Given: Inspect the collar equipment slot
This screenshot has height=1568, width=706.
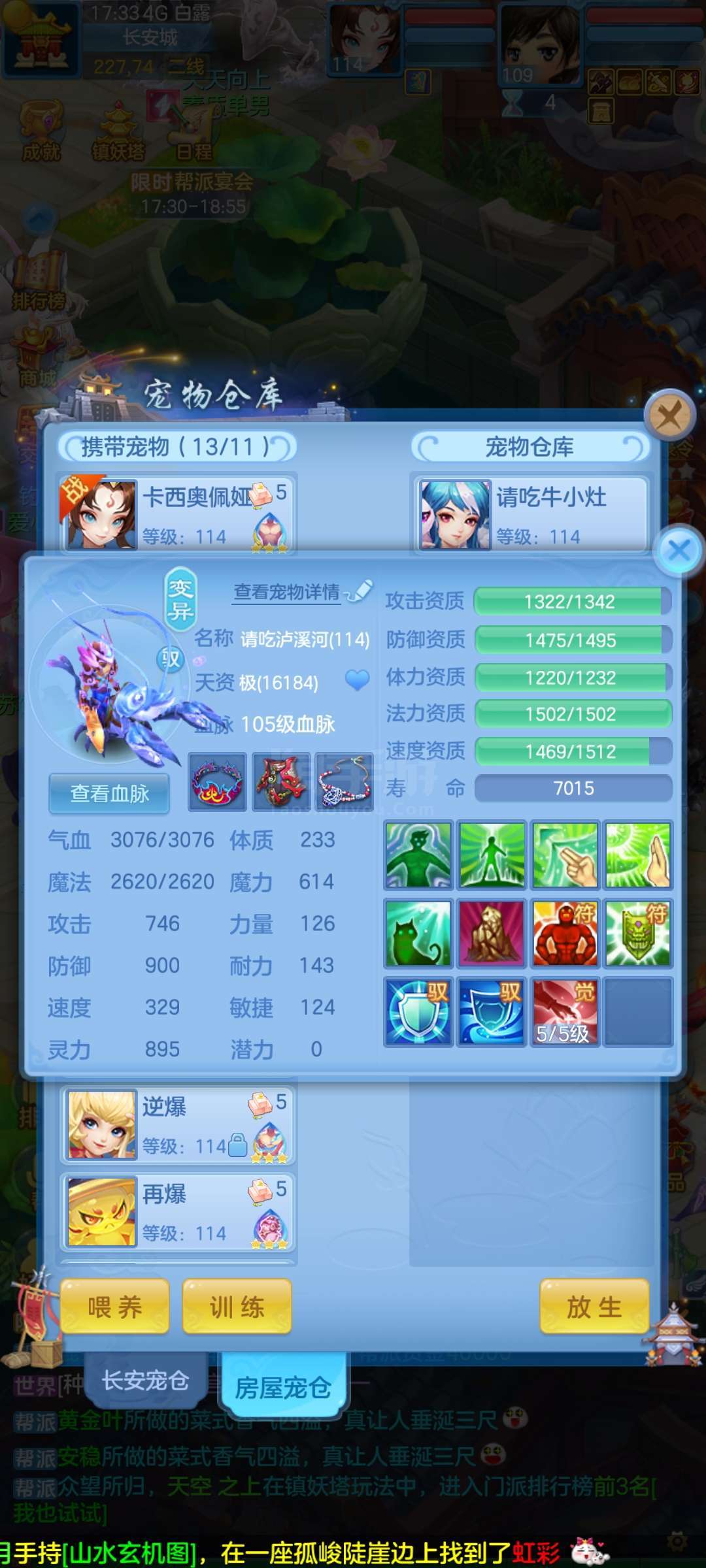Looking at the screenshot, I should (217, 782).
